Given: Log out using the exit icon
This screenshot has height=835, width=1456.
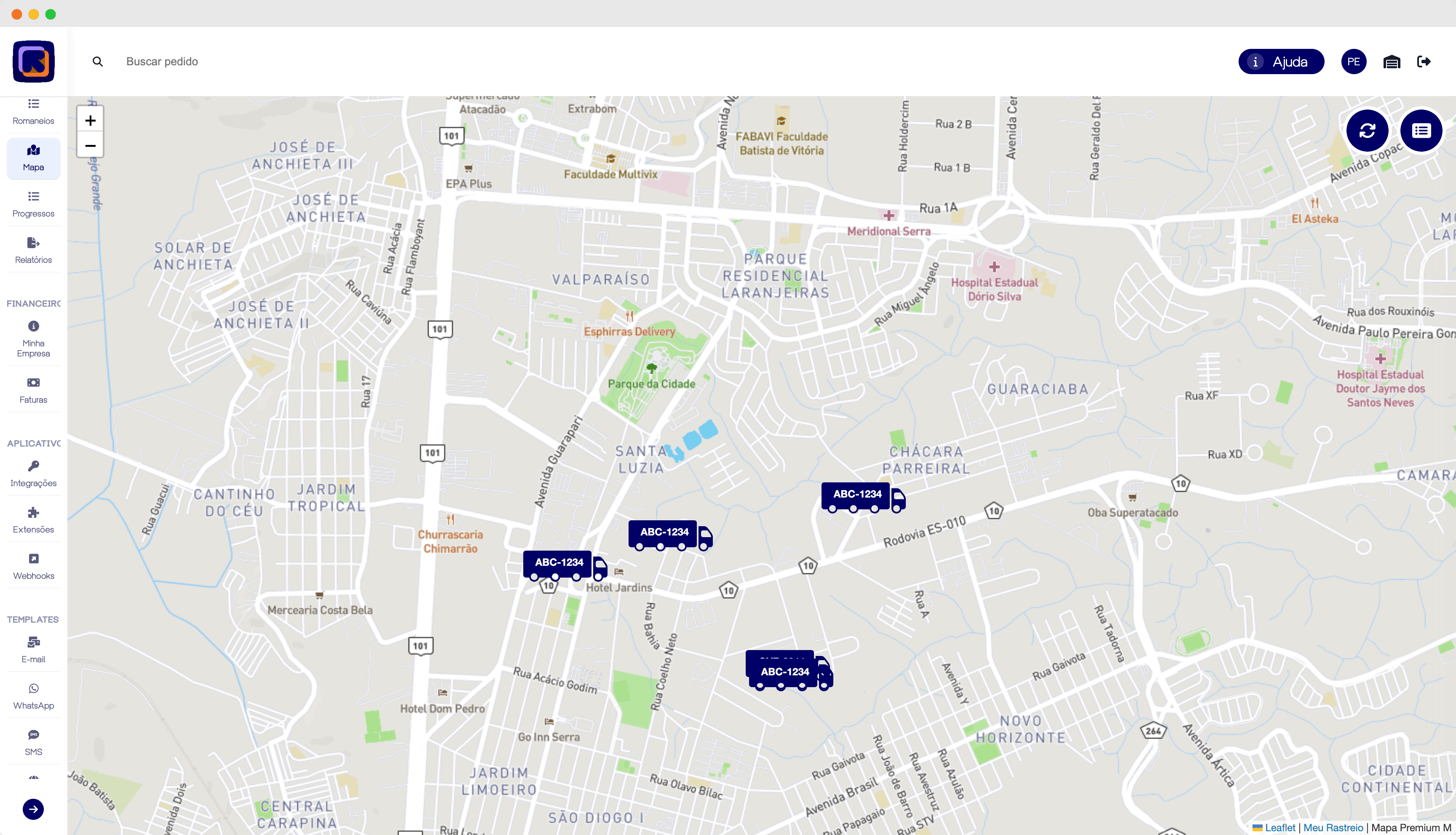Looking at the screenshot, I should click(x=1423, y=62).
